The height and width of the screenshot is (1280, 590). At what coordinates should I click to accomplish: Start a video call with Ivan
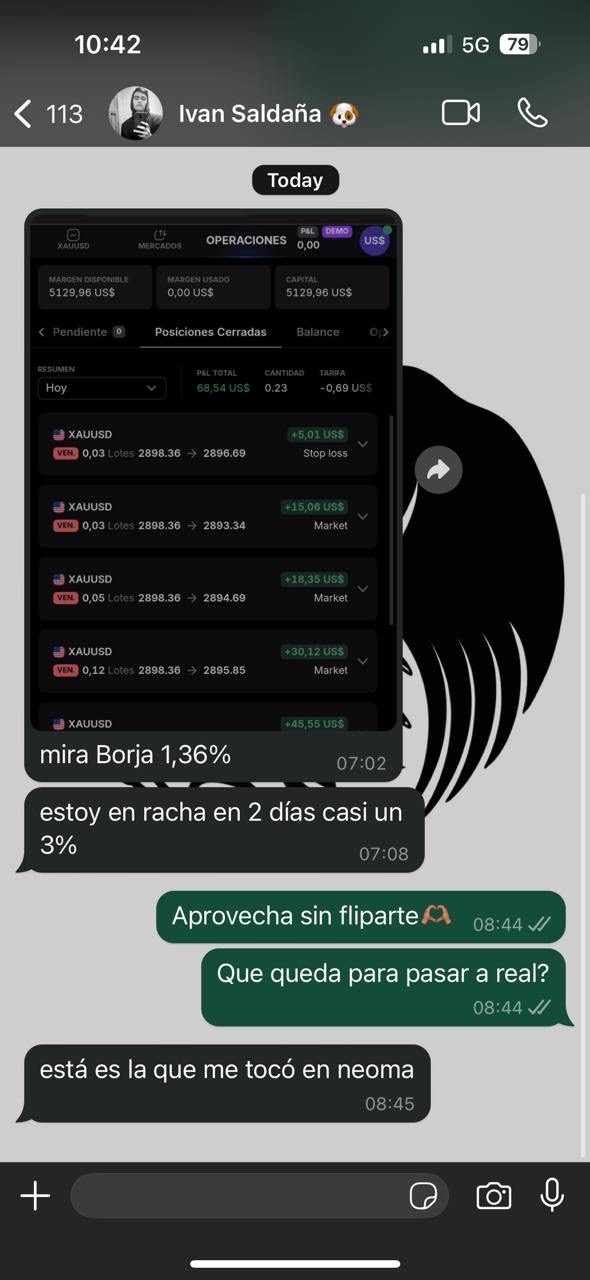pyautogui.click(x=461, y=113)
